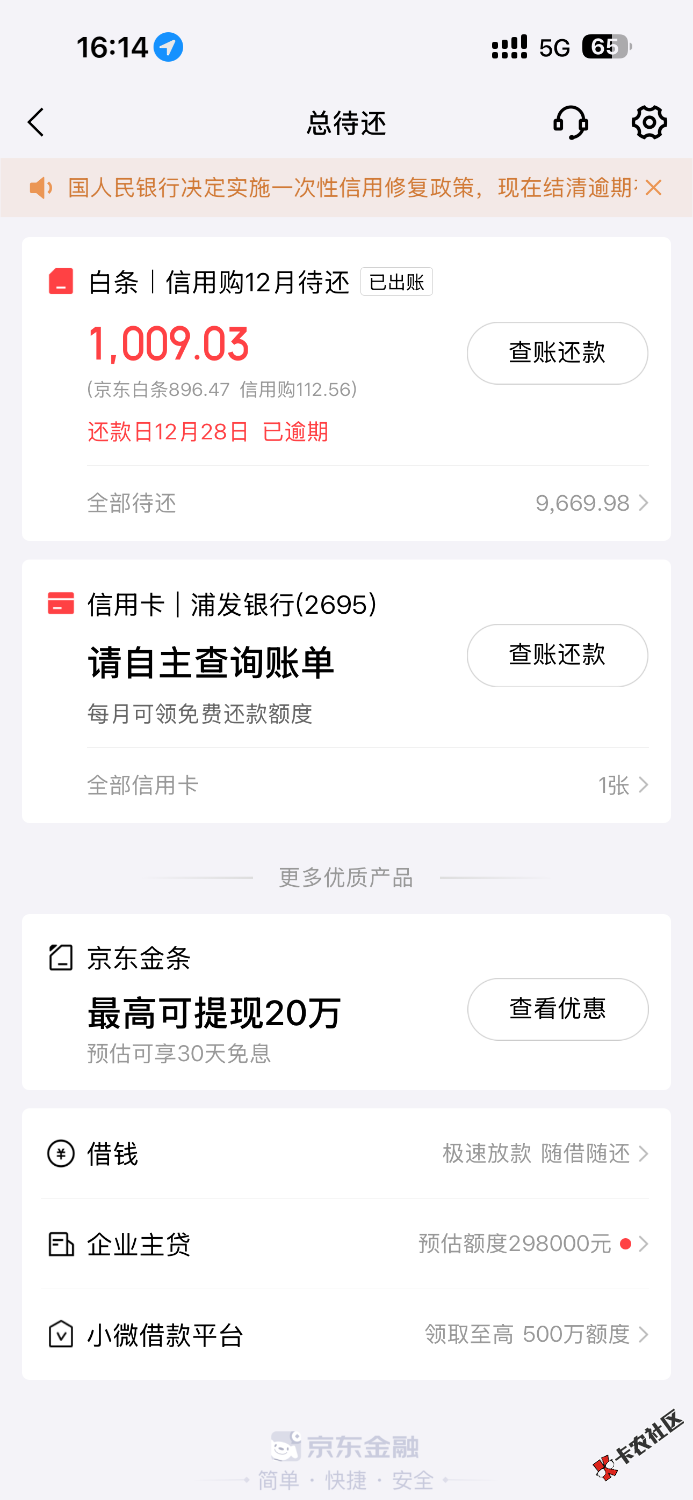Tap 查账还款 for 浦发银行 credit card
This screenshot has height=1500, width=693.
(x=557, y=655)
